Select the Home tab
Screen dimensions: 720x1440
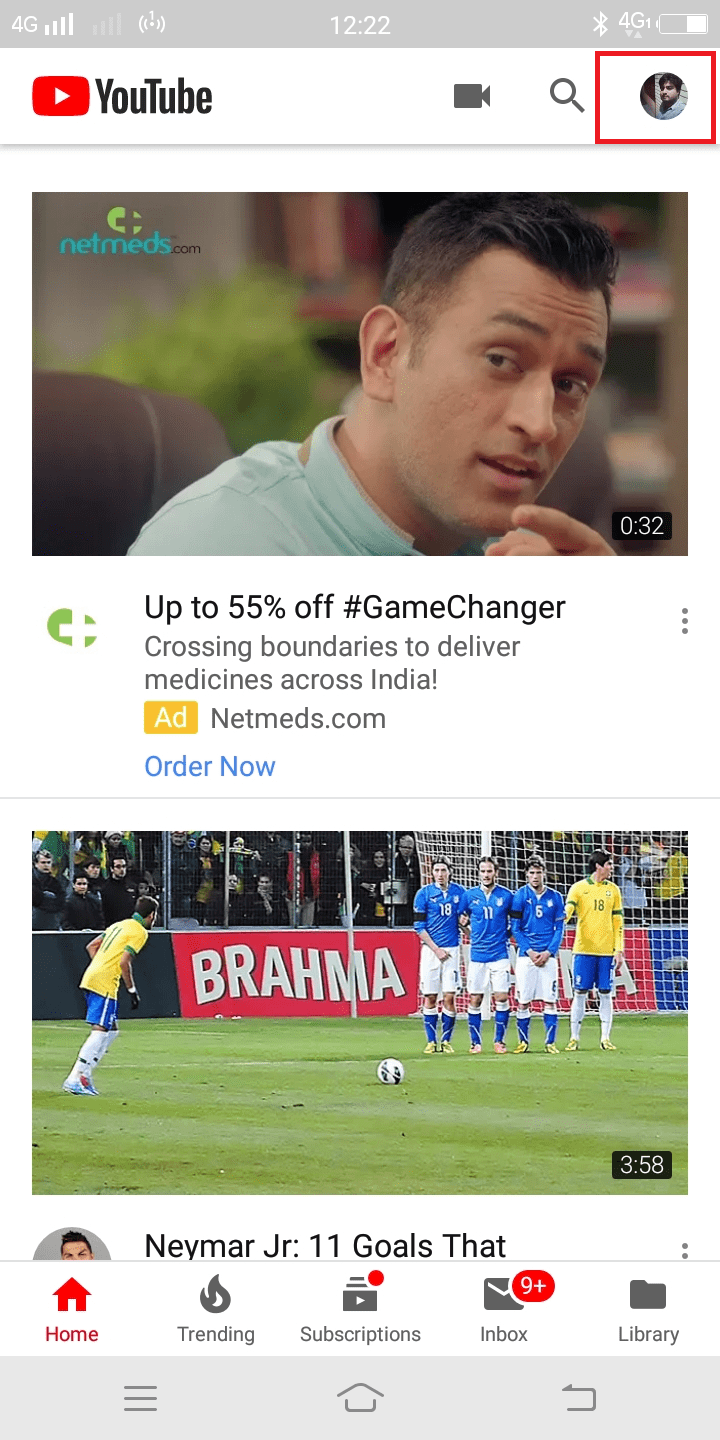click(72, 1309)
